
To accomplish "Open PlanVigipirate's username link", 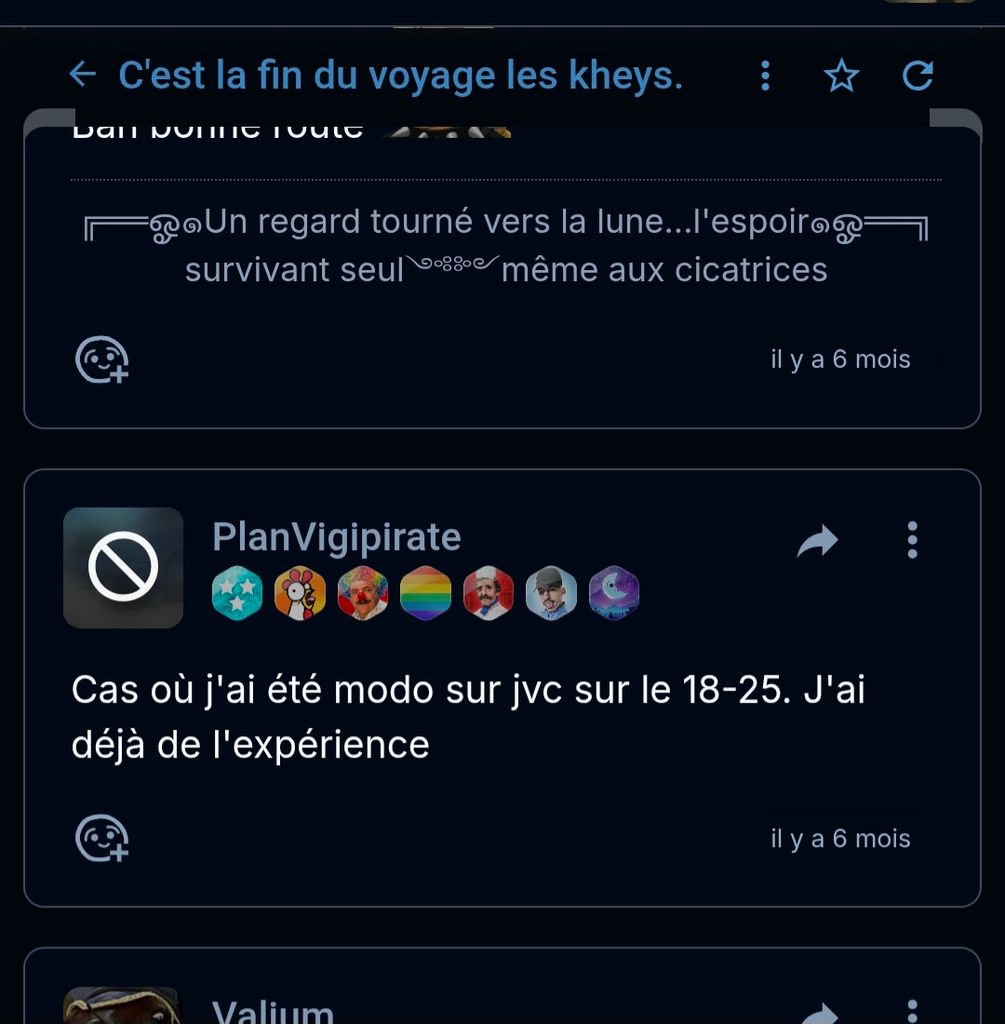I will [x=336, y=538].
